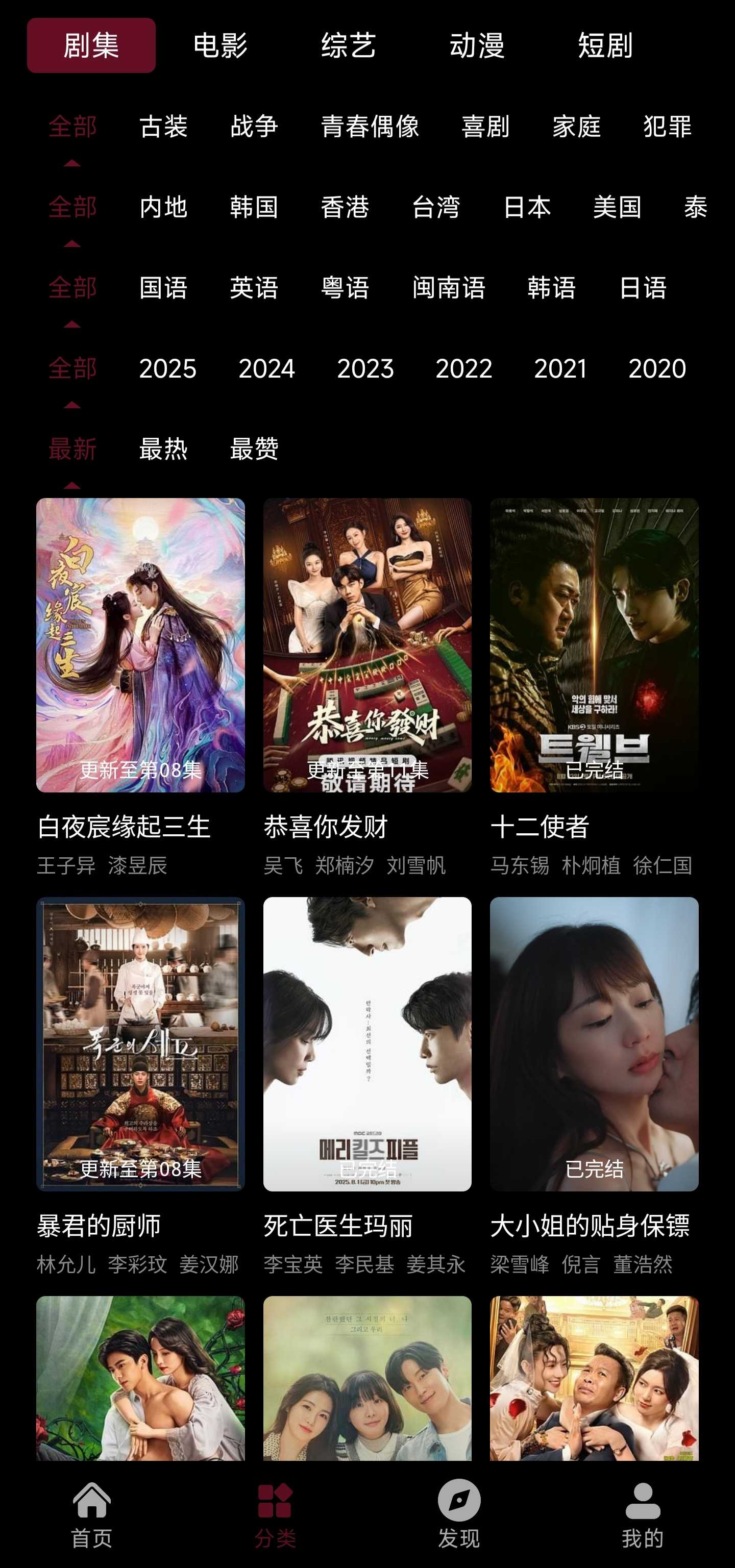The height and width of the screenshot is (1568, 735).
Task: Switch to the 短剧 tab
Action: (605, 45)
